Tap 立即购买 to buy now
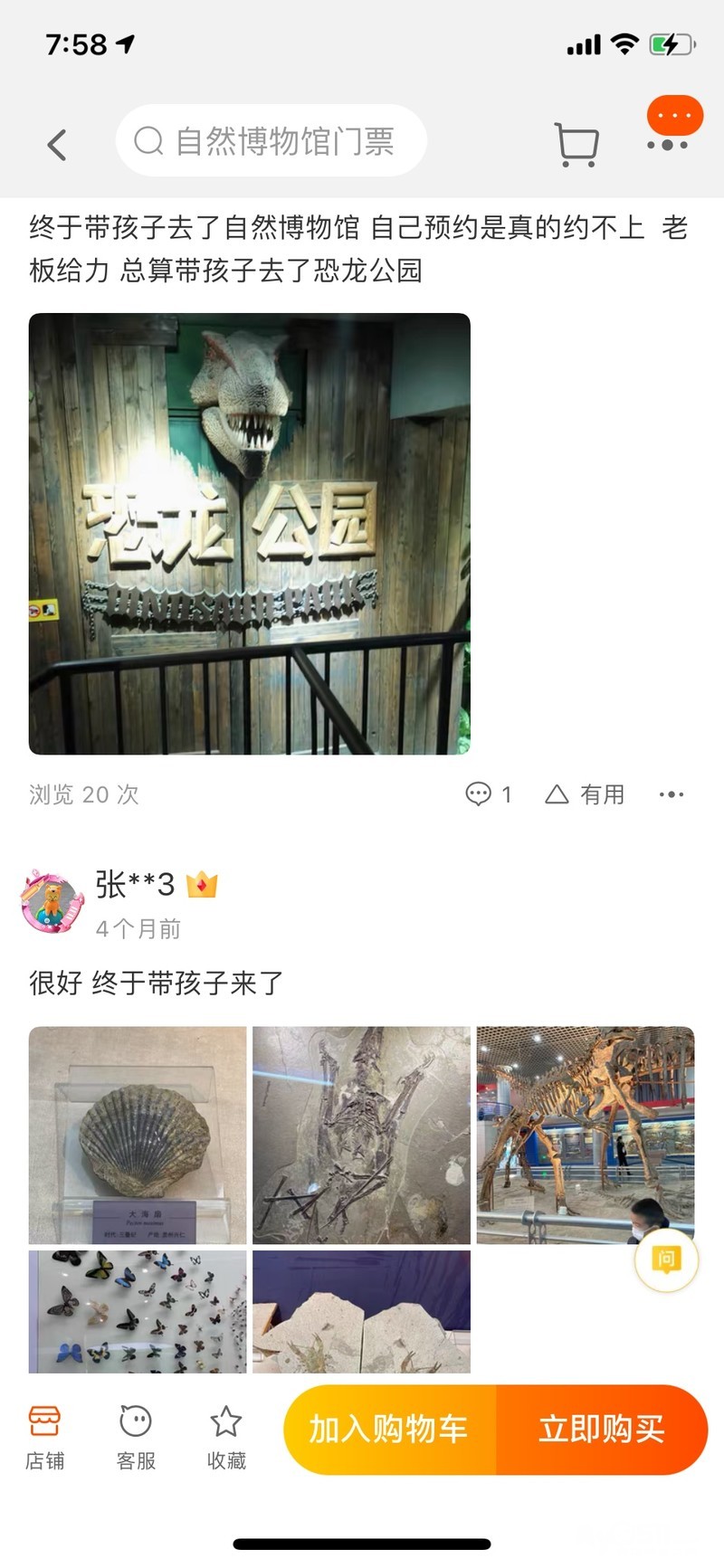724x1568 pixels. (602, 1430)
